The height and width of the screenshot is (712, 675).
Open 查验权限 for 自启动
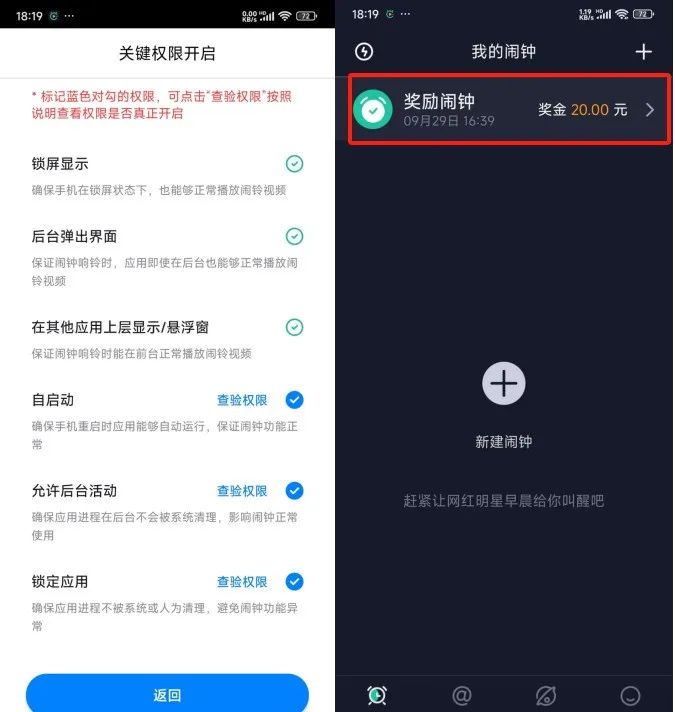click(x=242, y=400)
